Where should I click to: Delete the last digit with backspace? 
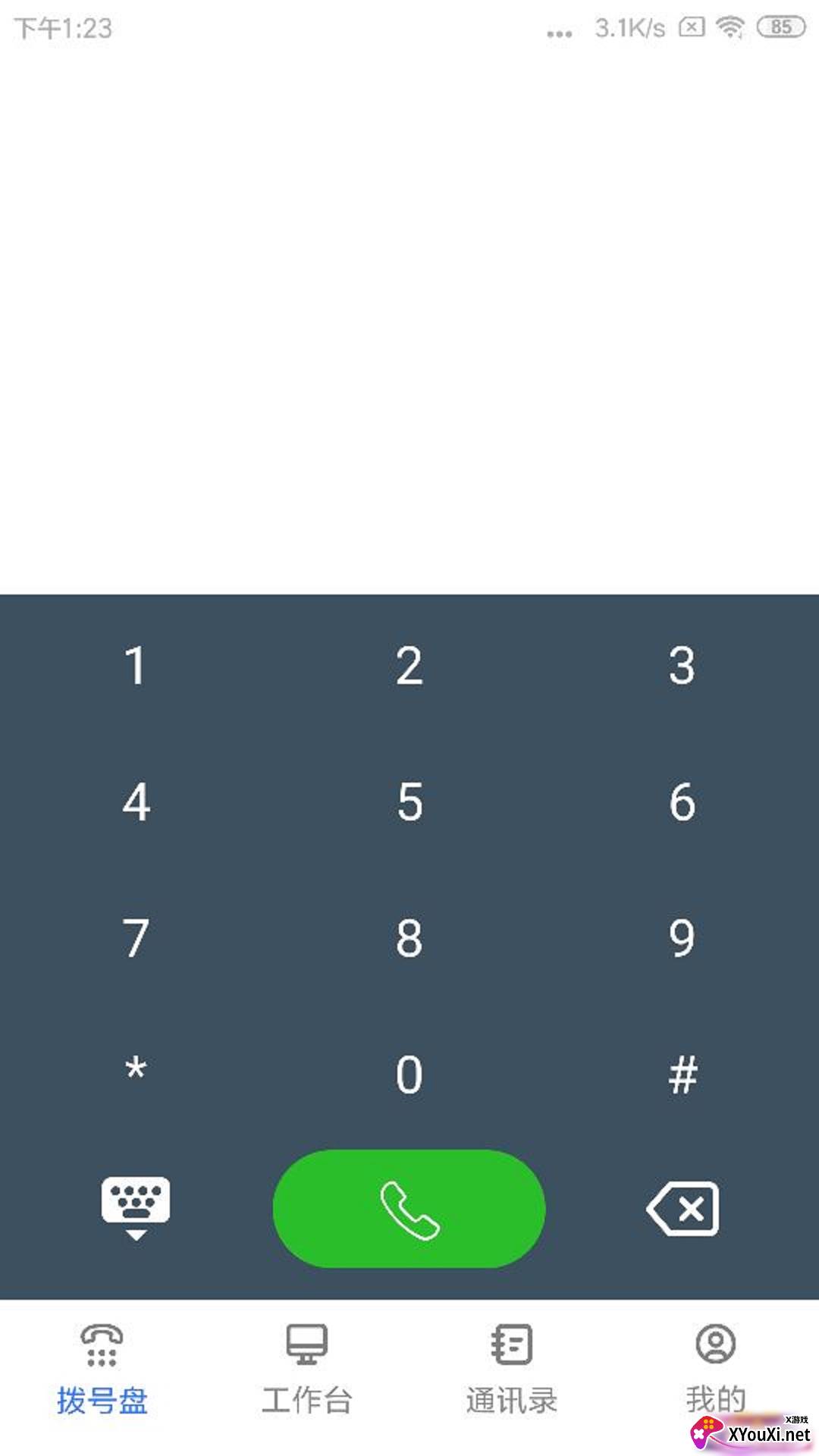(x=682, y=1208)
